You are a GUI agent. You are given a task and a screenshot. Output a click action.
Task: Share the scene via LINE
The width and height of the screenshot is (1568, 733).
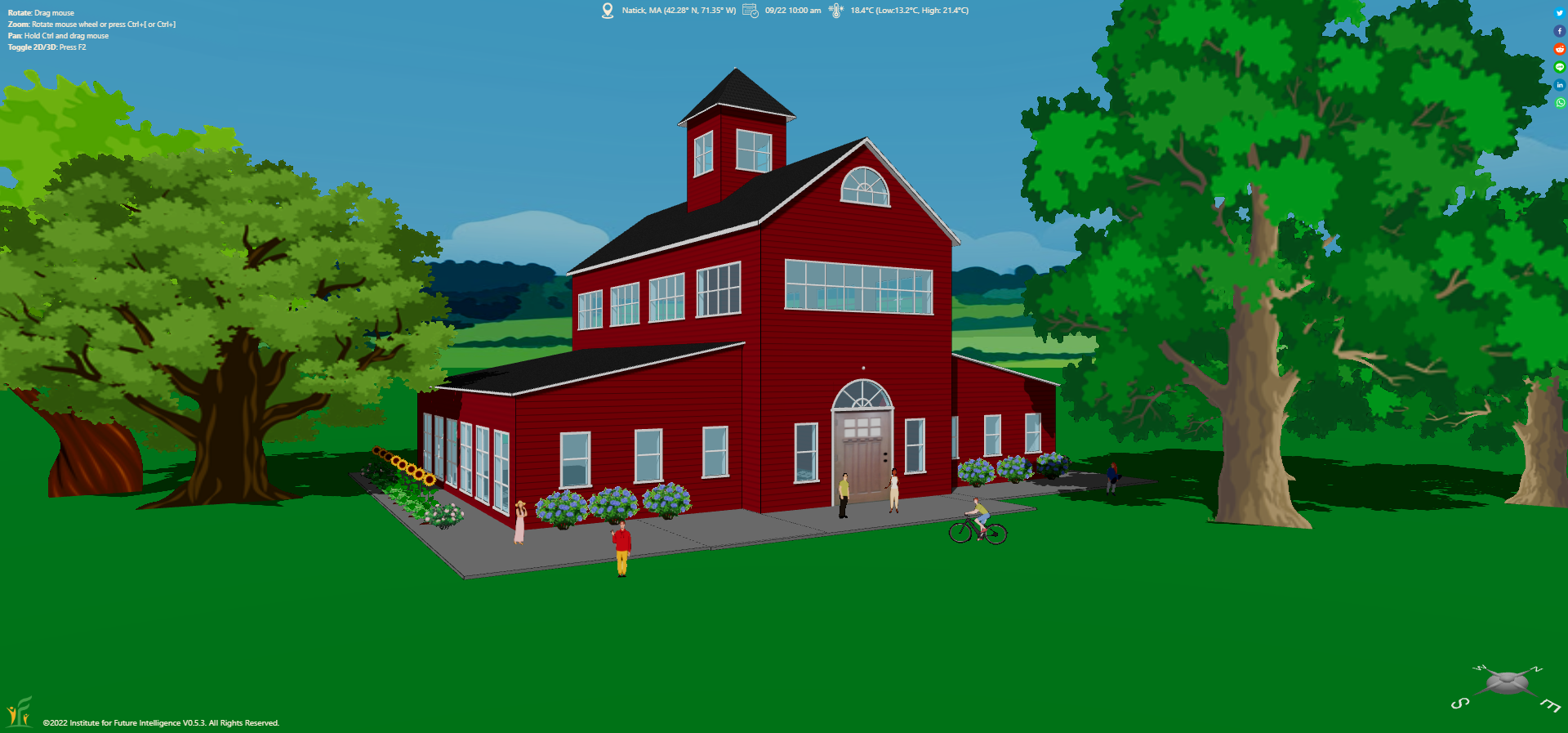click(x=1559, y=67)
